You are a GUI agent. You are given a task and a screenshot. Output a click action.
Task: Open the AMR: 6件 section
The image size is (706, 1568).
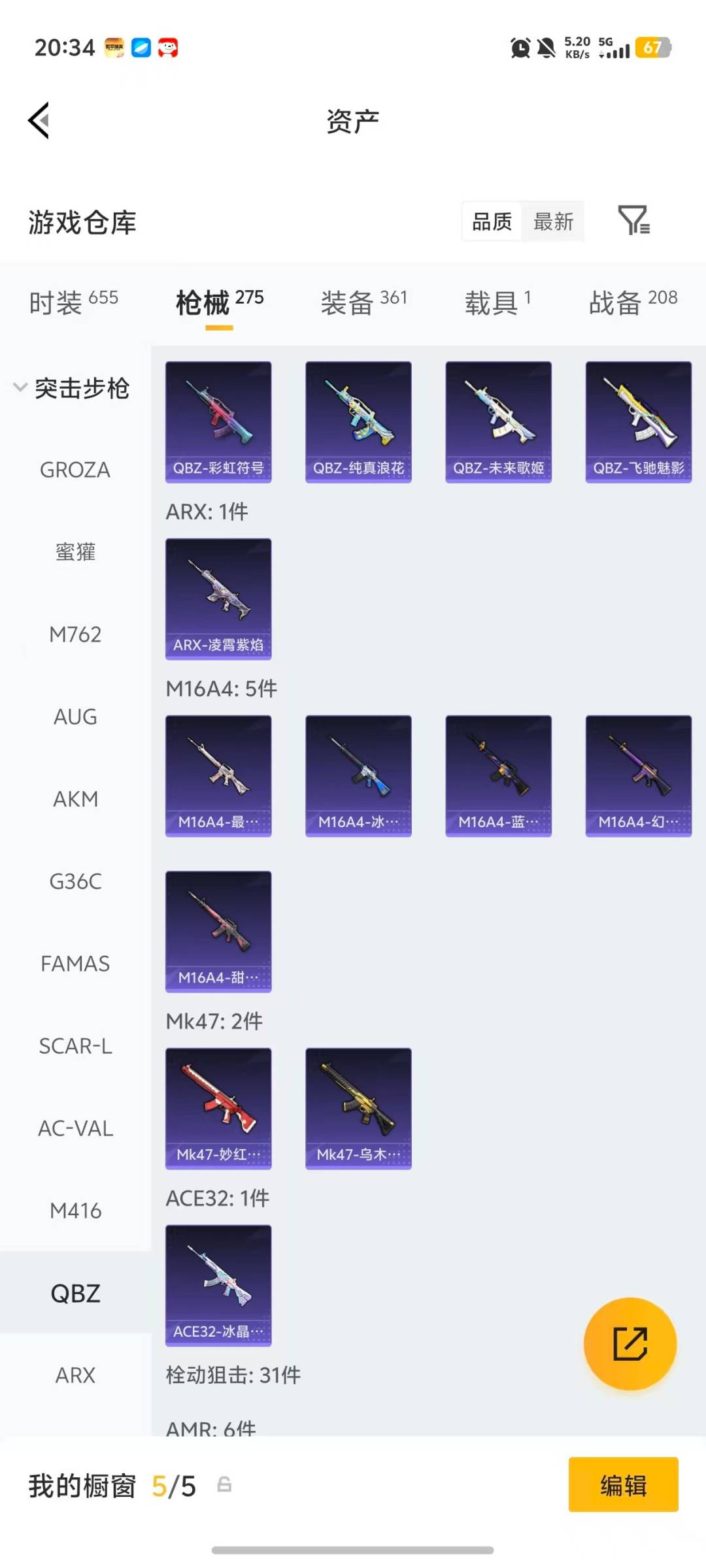[209, 1429]
